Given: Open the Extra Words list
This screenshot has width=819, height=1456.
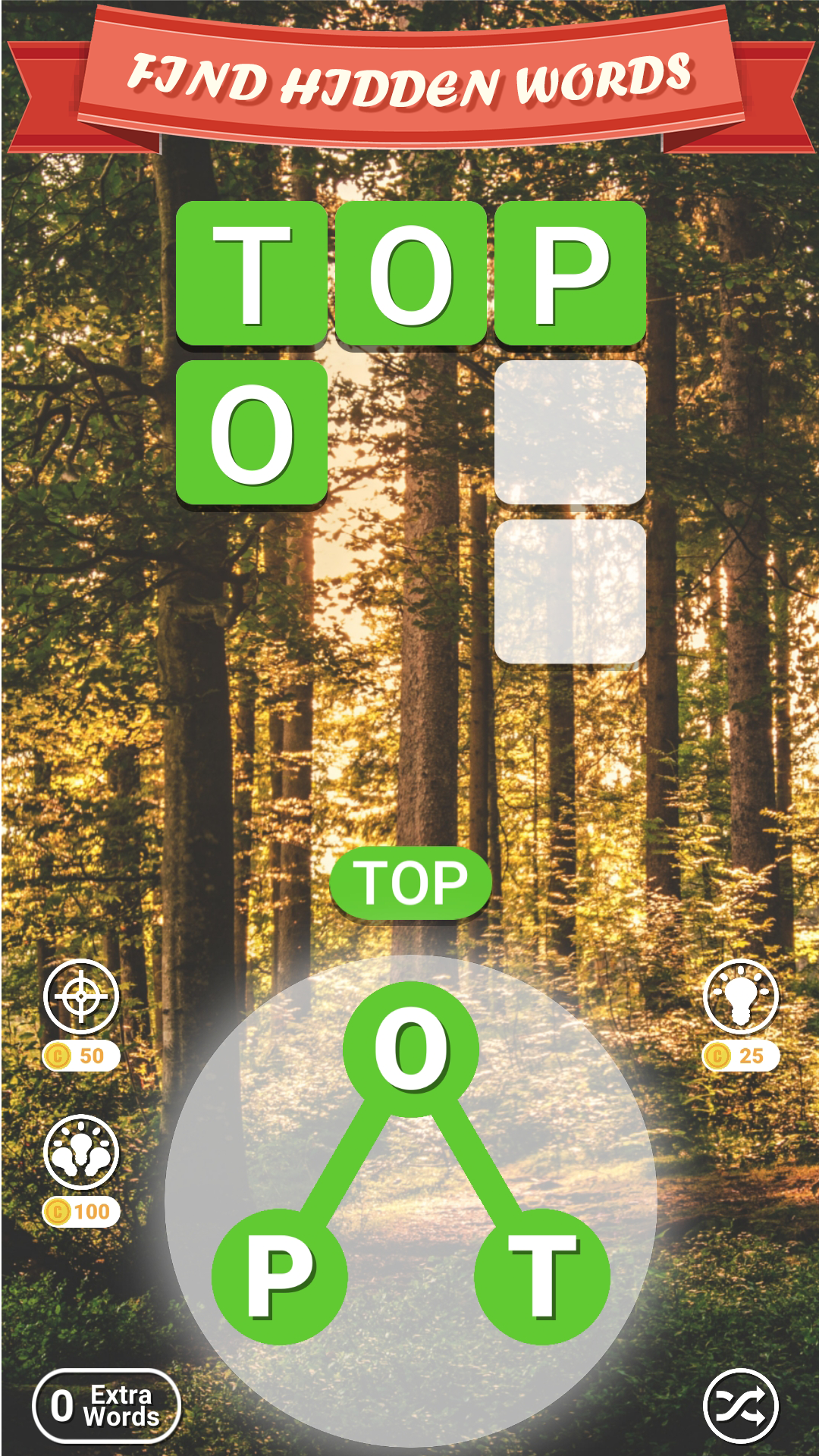Looking at the screenshot, I should coord(106,1405).
